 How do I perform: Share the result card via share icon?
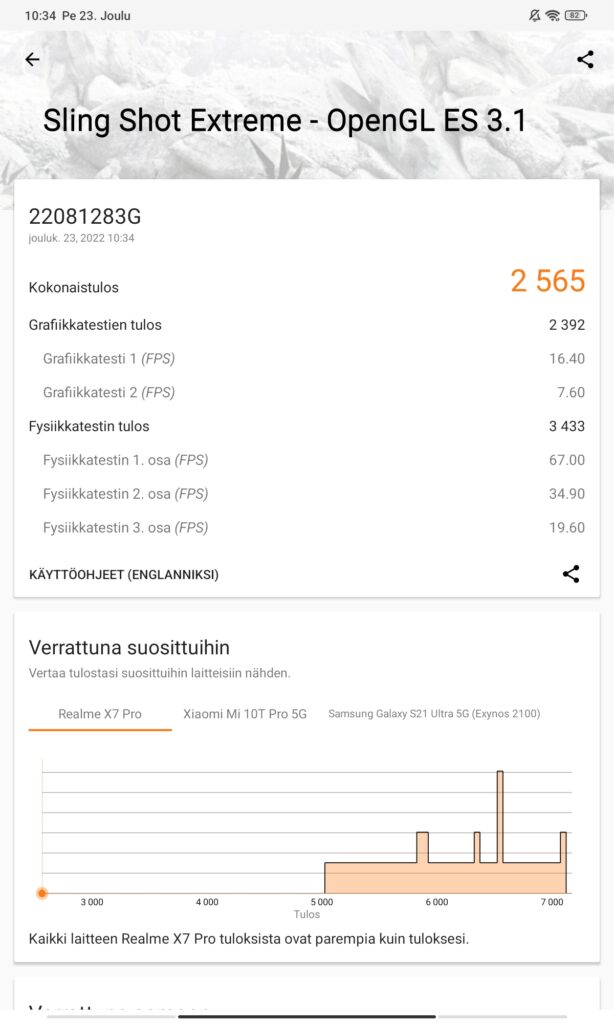pos(571,574)
